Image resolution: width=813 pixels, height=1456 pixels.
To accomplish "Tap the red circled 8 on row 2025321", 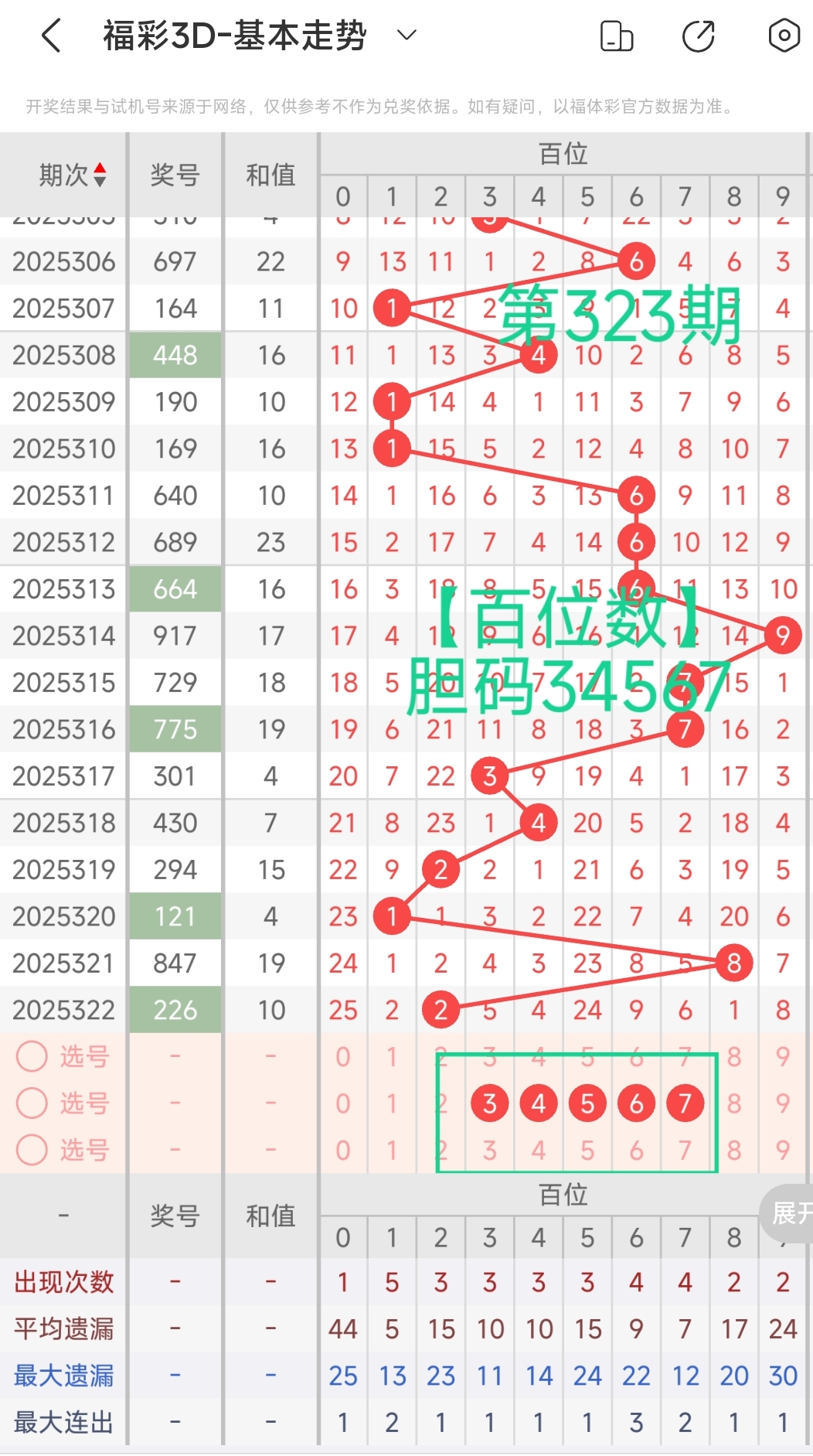I will coord(733,963).
